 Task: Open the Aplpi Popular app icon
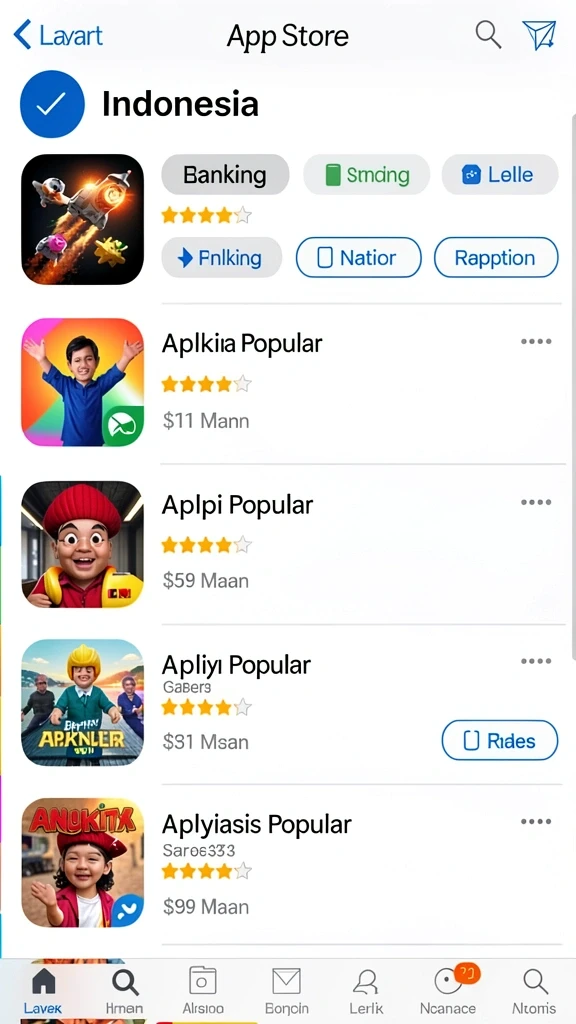[82, 543]
